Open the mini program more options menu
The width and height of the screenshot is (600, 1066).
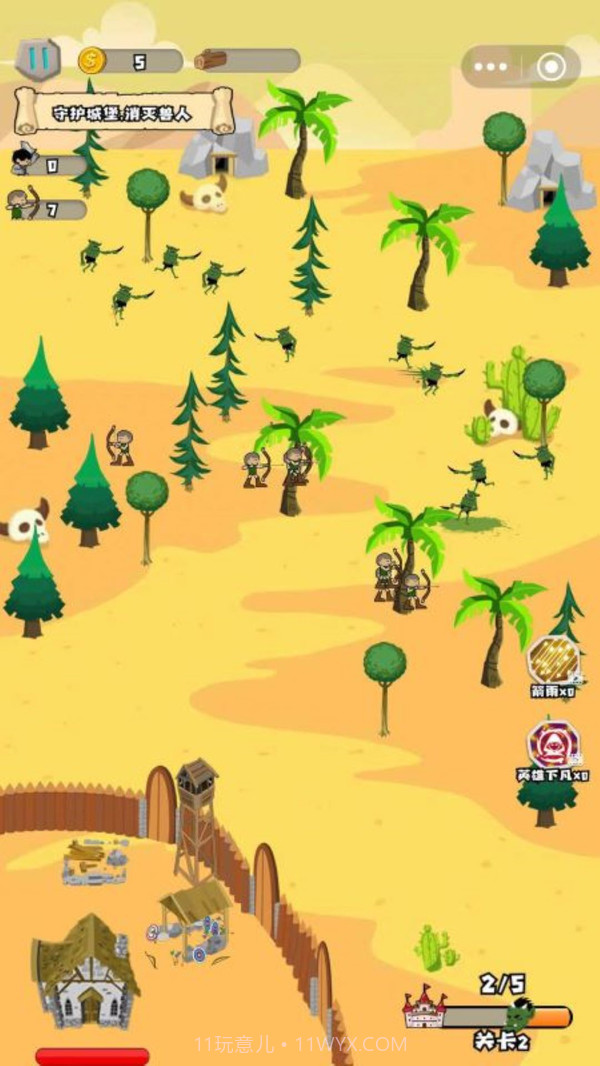[491, 67]
